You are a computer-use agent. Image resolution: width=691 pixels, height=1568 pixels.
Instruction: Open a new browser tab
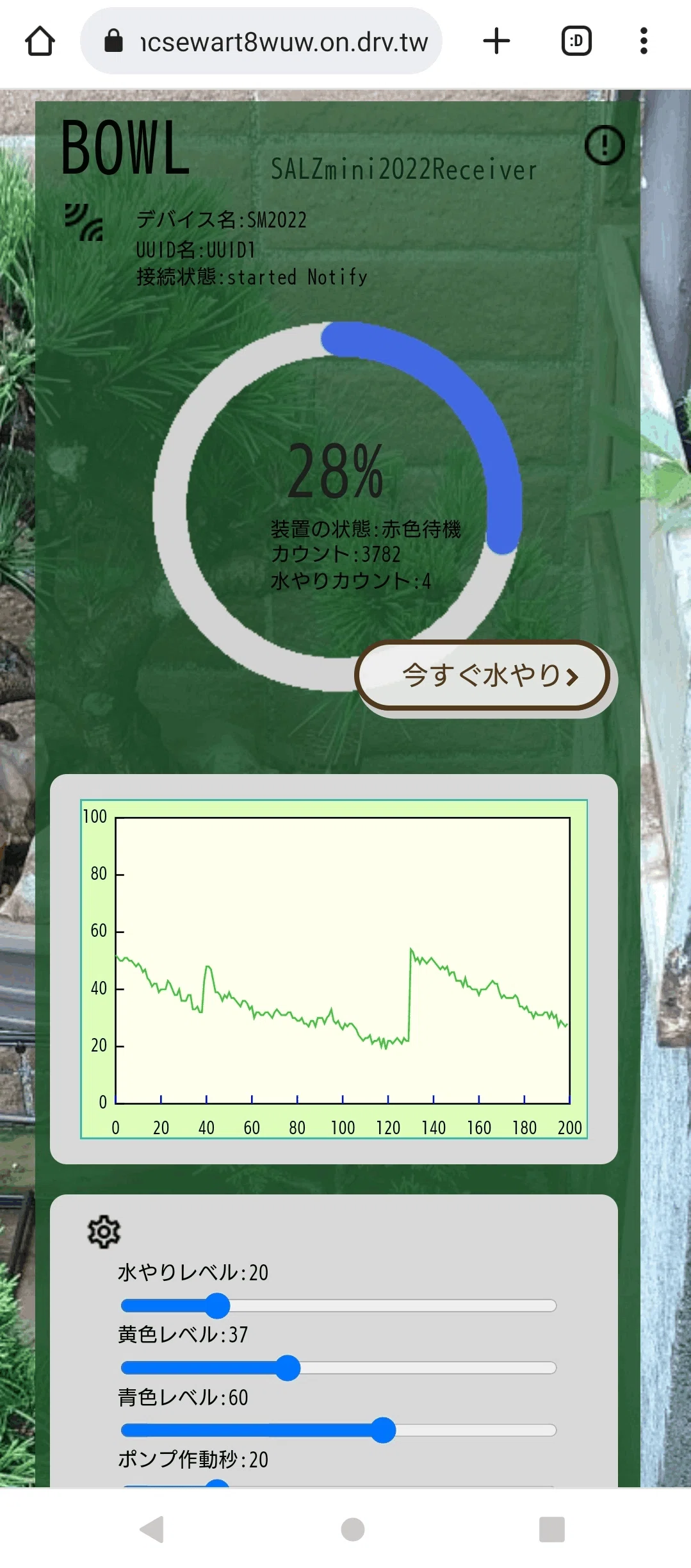point(496,41)
